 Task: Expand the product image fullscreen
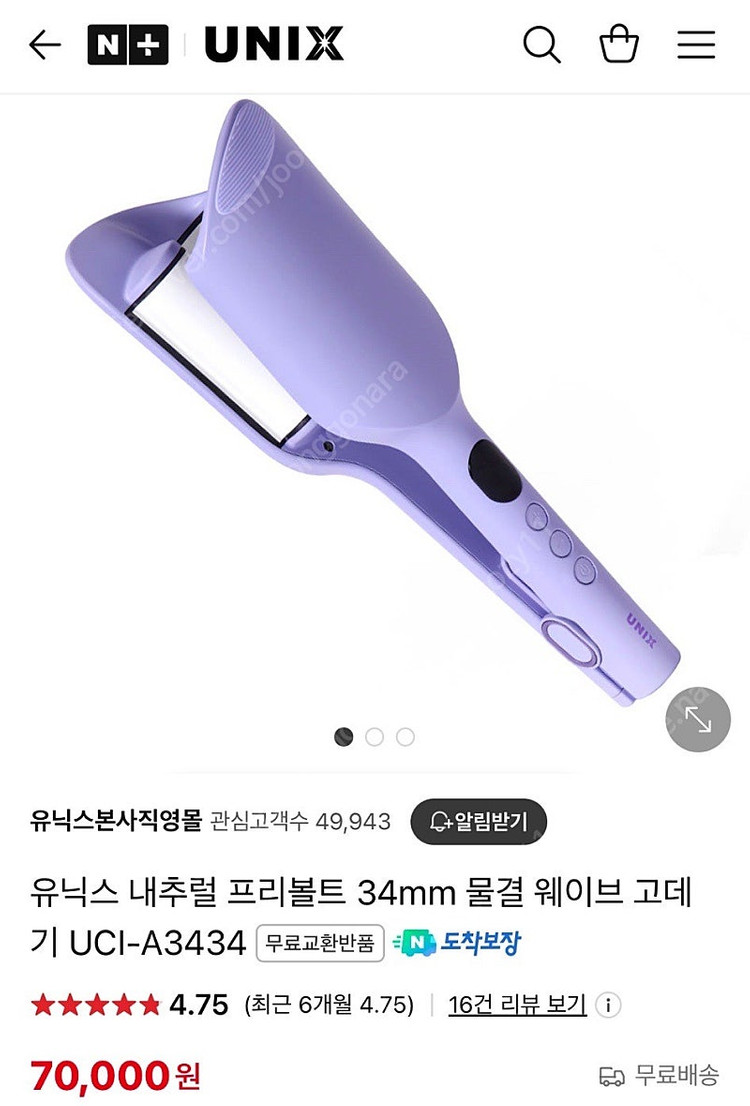click(699, 718)
